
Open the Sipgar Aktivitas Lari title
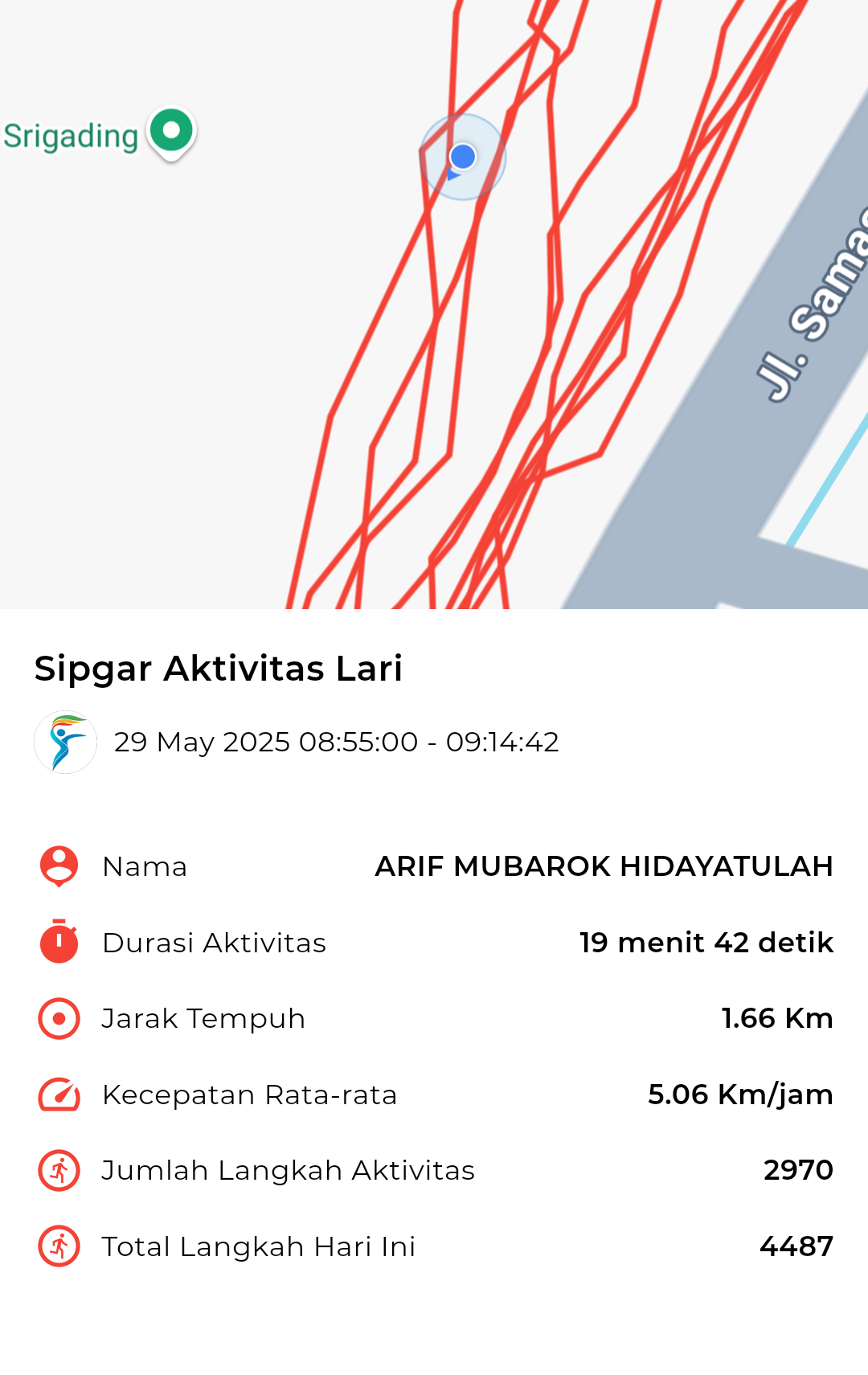[219, 669]
